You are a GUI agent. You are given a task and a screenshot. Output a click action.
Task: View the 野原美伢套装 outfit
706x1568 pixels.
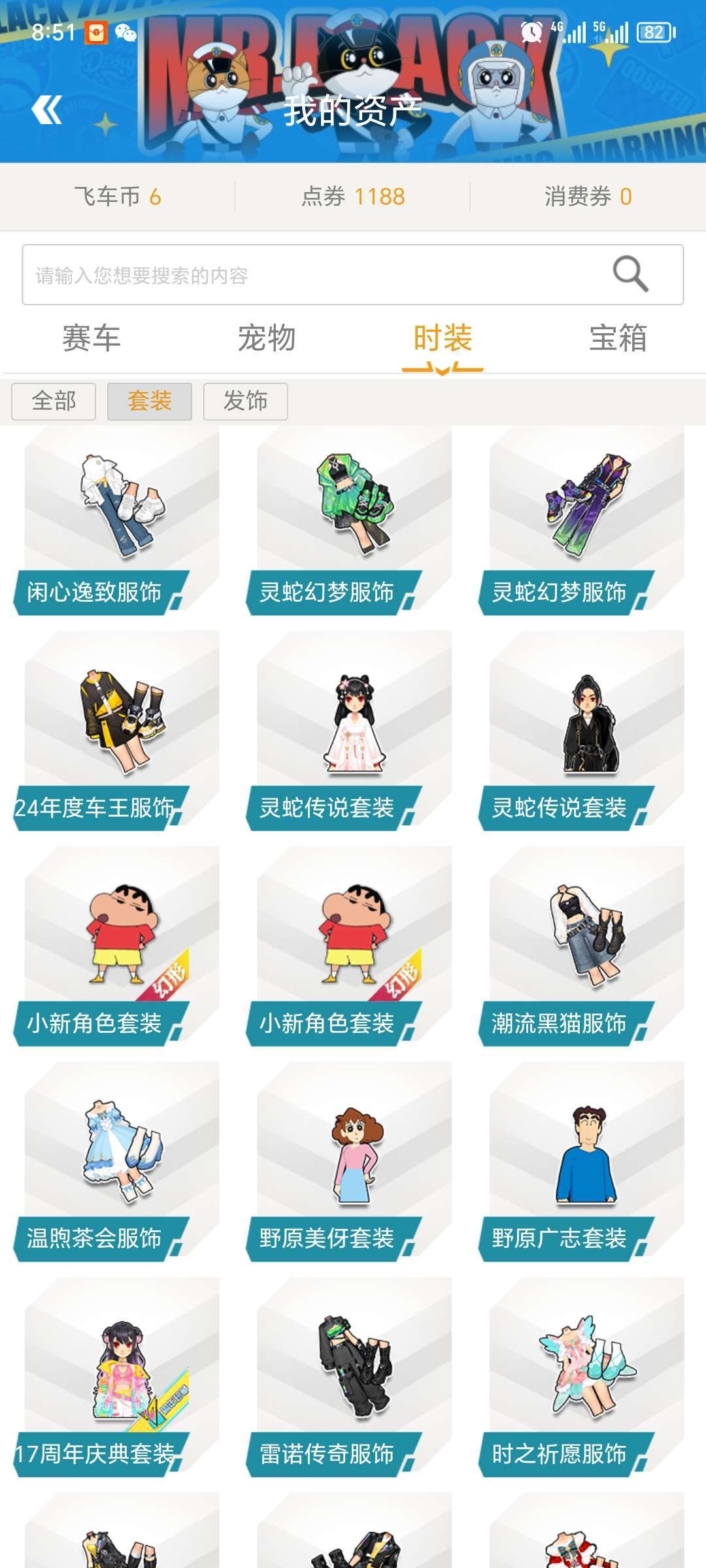click(x=350, y=1163)
